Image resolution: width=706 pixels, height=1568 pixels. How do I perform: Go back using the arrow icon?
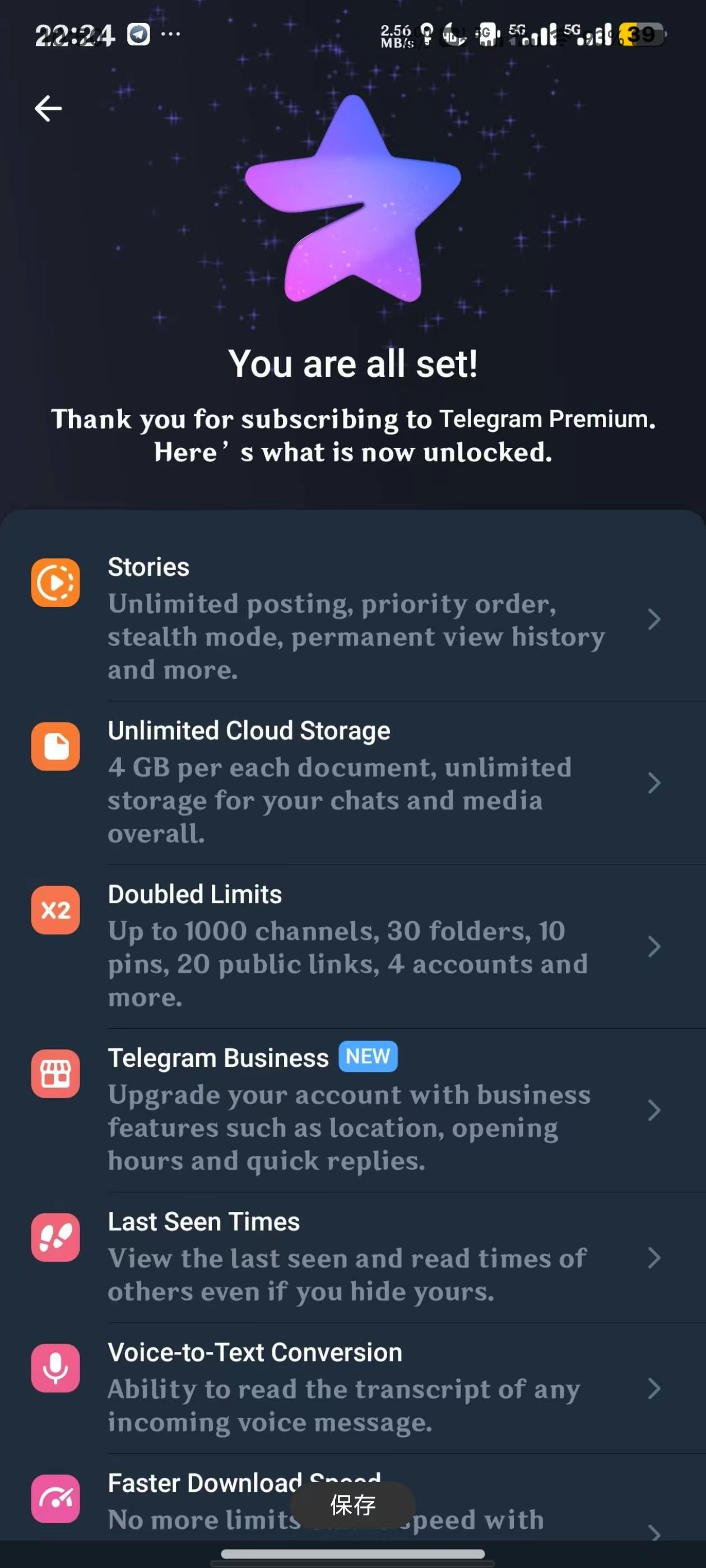(x=48, y=109)
